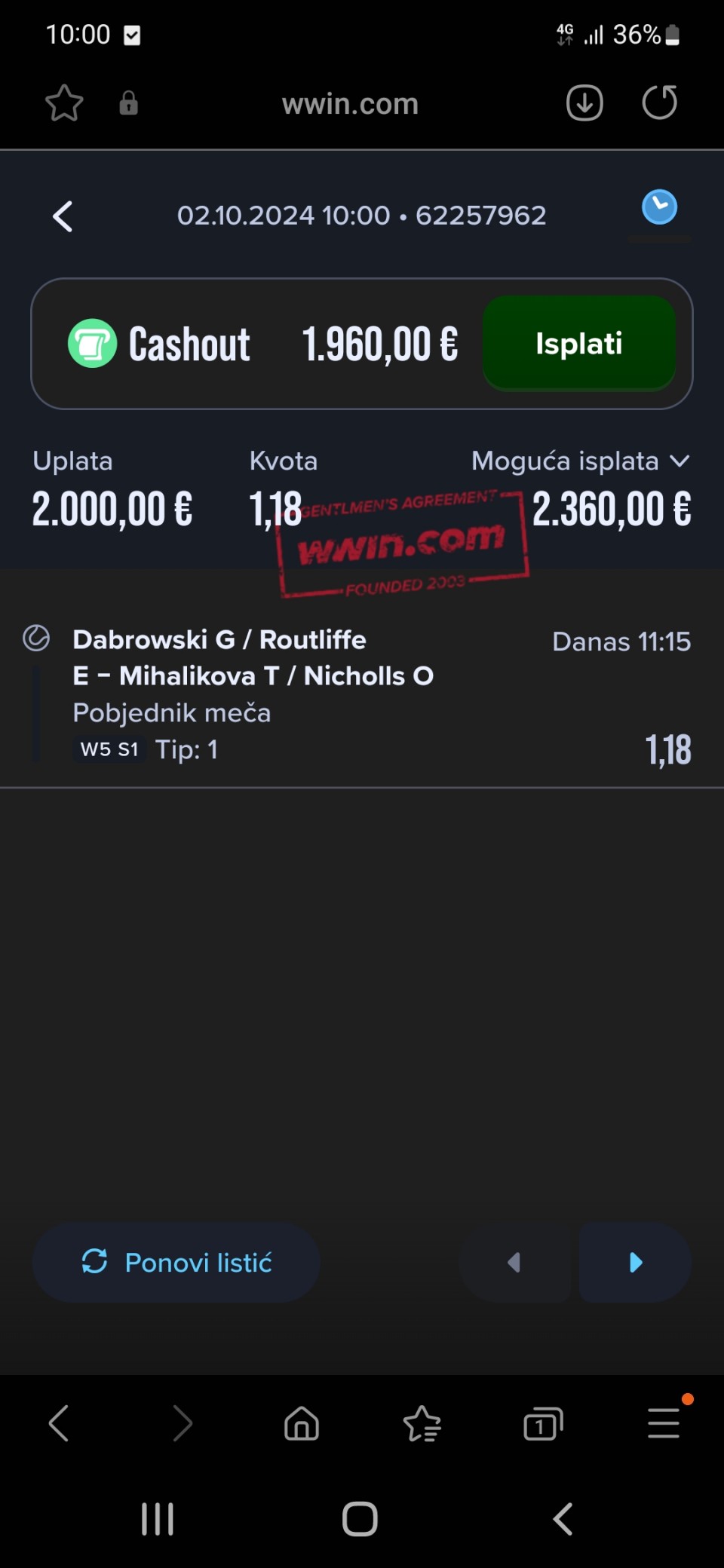This screenshot has height=1568, width=724.
Task: Tap Isplati to cash out 1.960,00 €
Action: [x=578, y=344]
